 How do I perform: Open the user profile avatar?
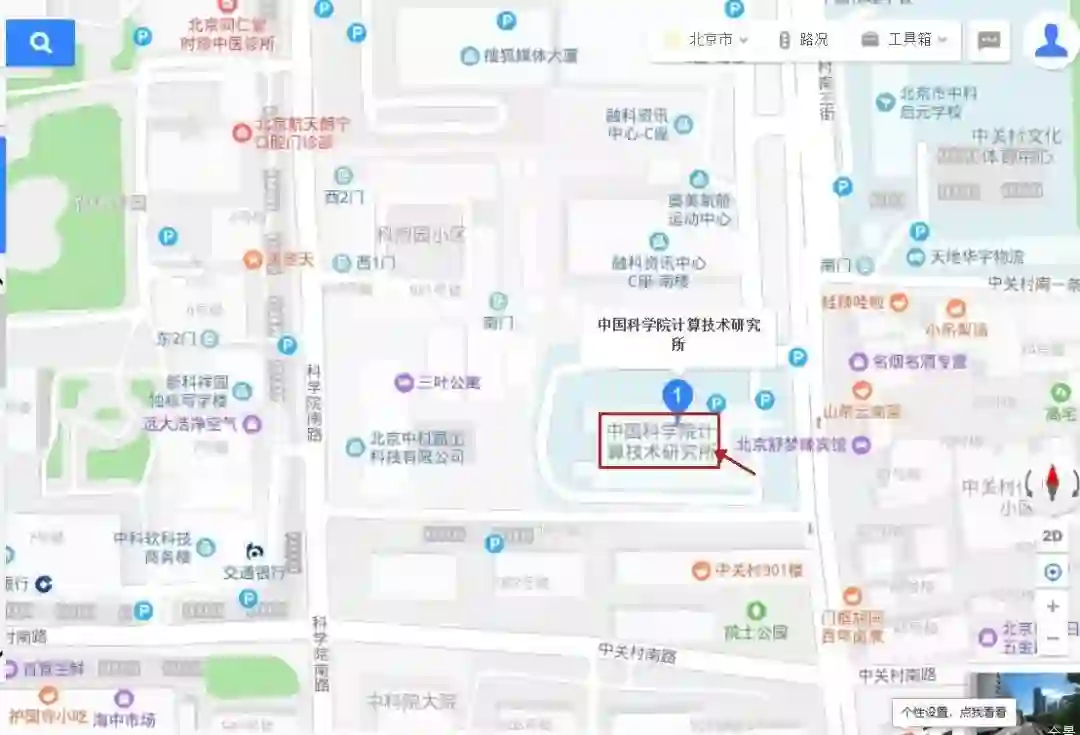click(1051, 40)
